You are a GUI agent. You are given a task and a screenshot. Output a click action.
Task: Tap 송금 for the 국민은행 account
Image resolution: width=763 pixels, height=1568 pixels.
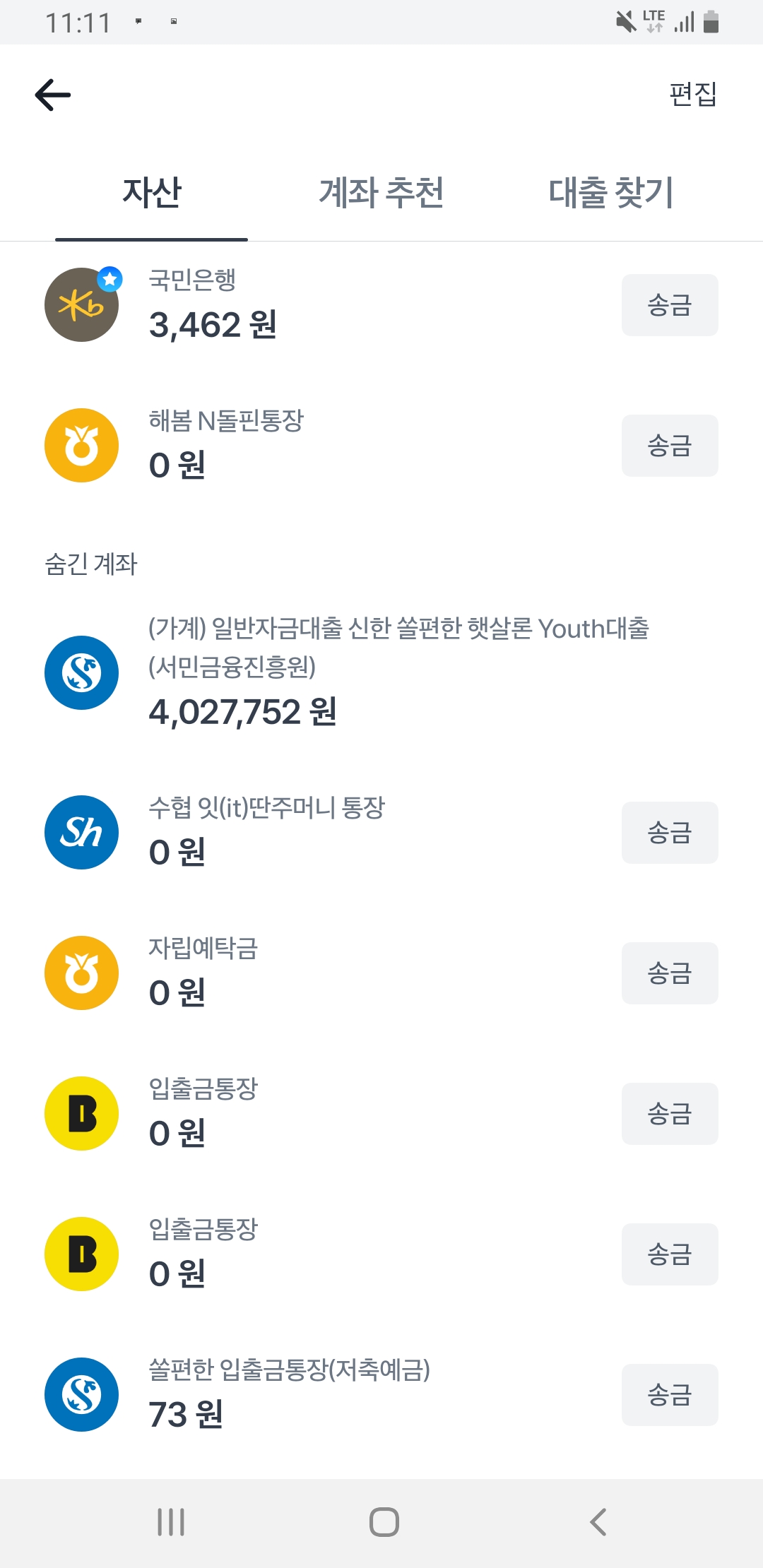coord(670,305)
